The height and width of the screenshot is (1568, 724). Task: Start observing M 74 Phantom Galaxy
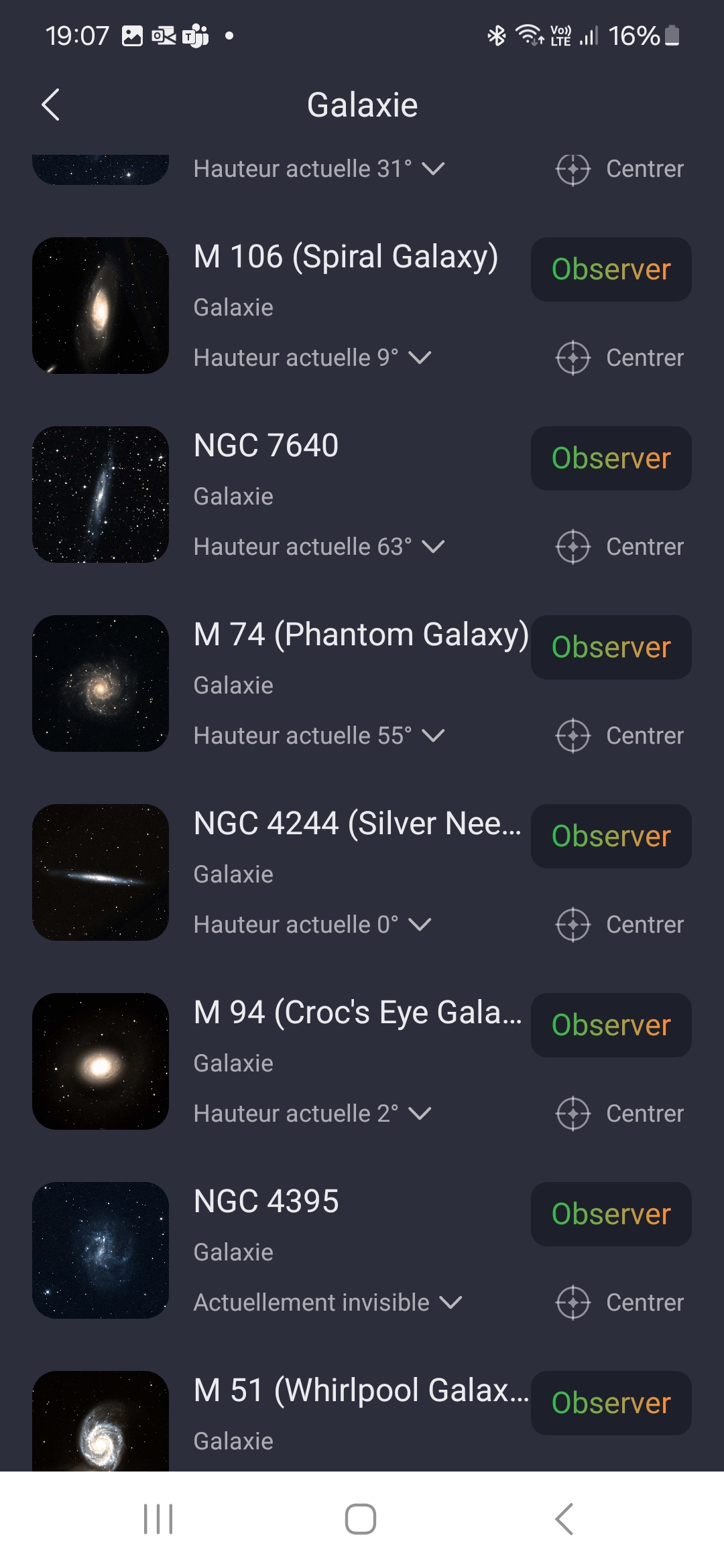[x=611, y=647]
